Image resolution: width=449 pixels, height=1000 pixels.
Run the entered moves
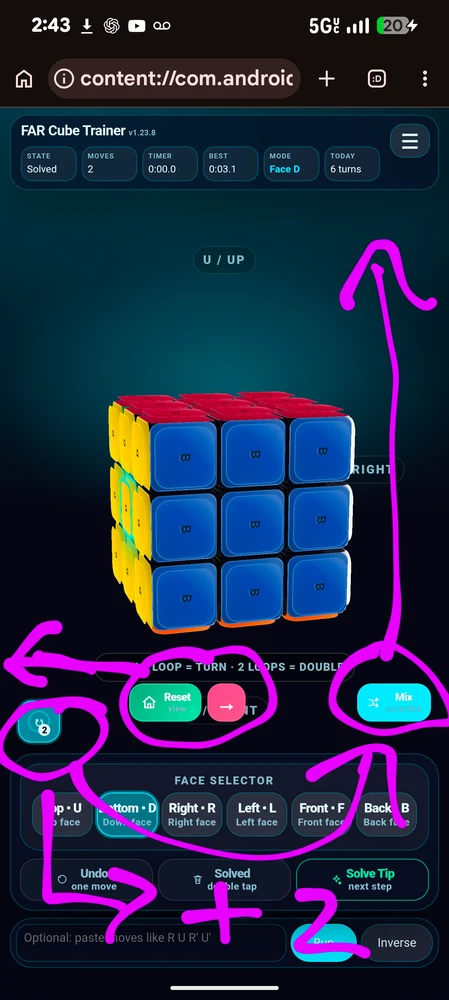[324, 943]
